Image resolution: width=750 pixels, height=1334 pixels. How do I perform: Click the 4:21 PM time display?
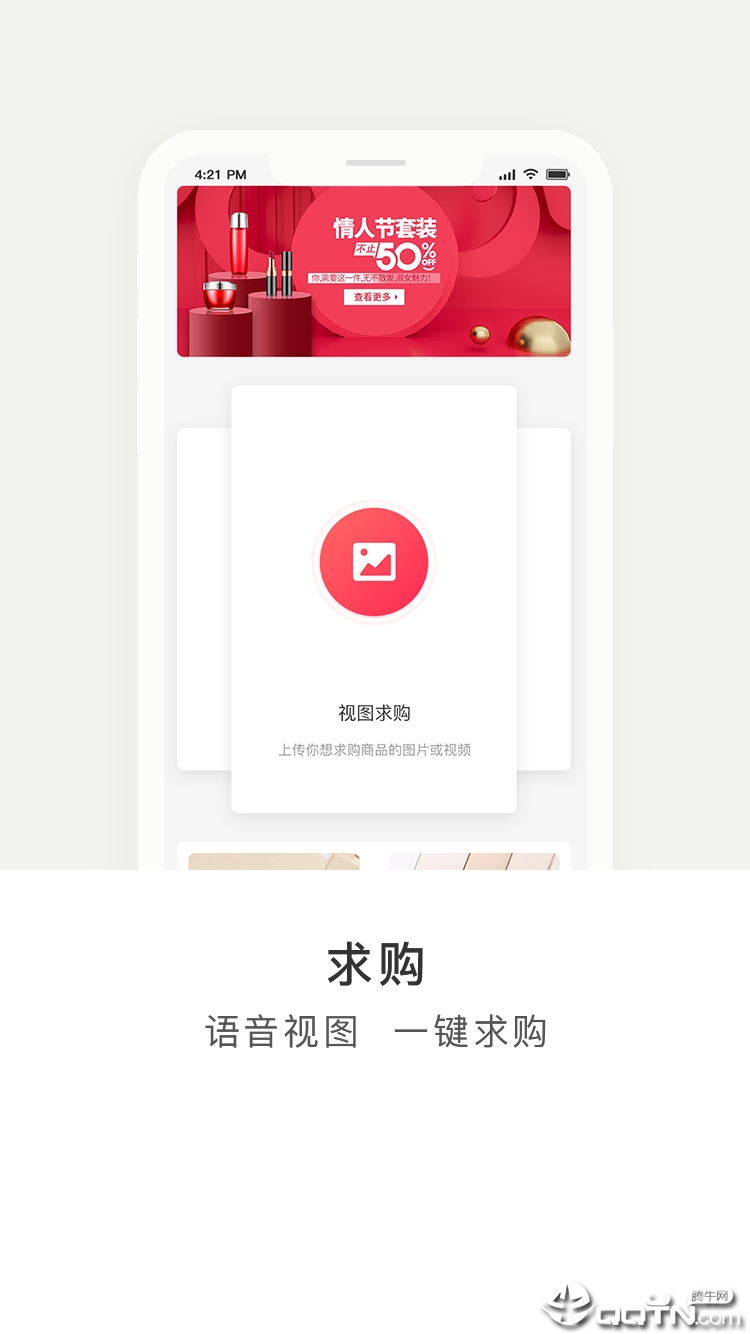[x=220, y=173]
